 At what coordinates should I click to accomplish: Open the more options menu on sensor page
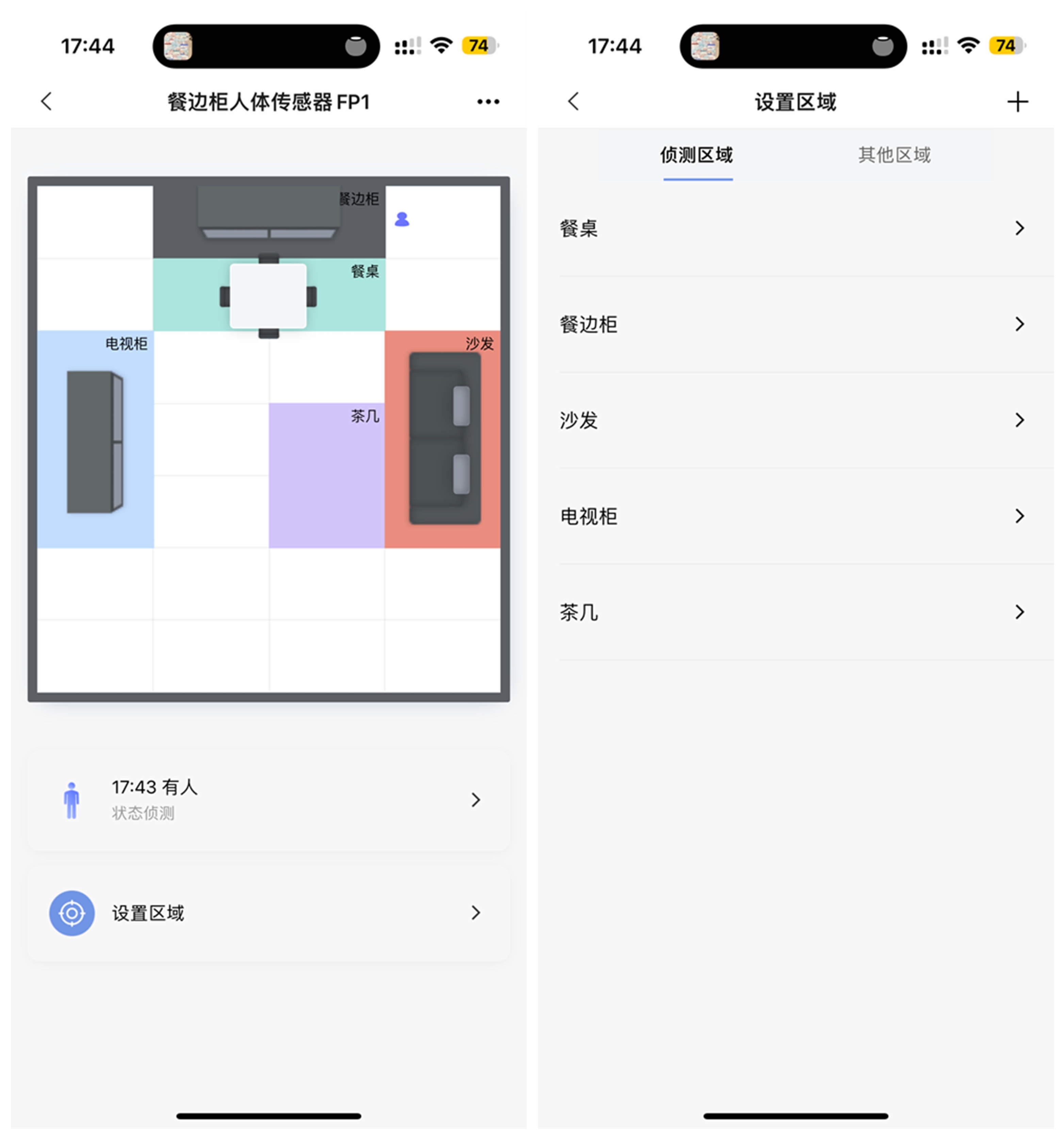click(x=487, y=101)
